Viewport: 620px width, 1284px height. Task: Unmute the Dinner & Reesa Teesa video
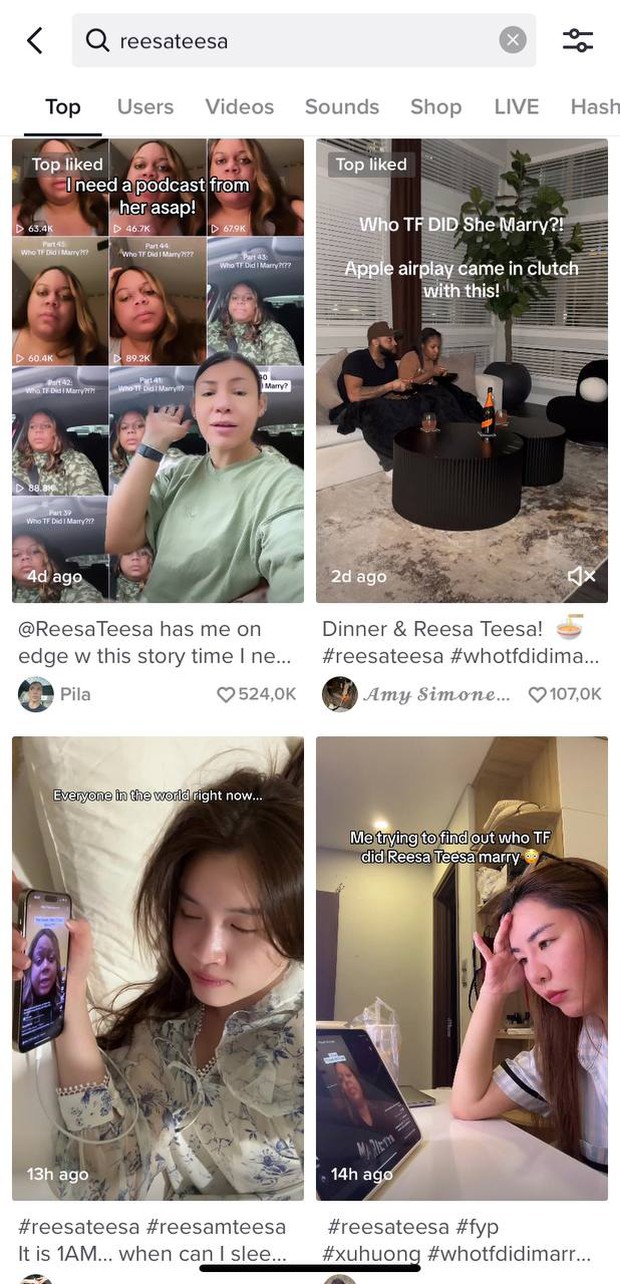click(x=581, y=576)
